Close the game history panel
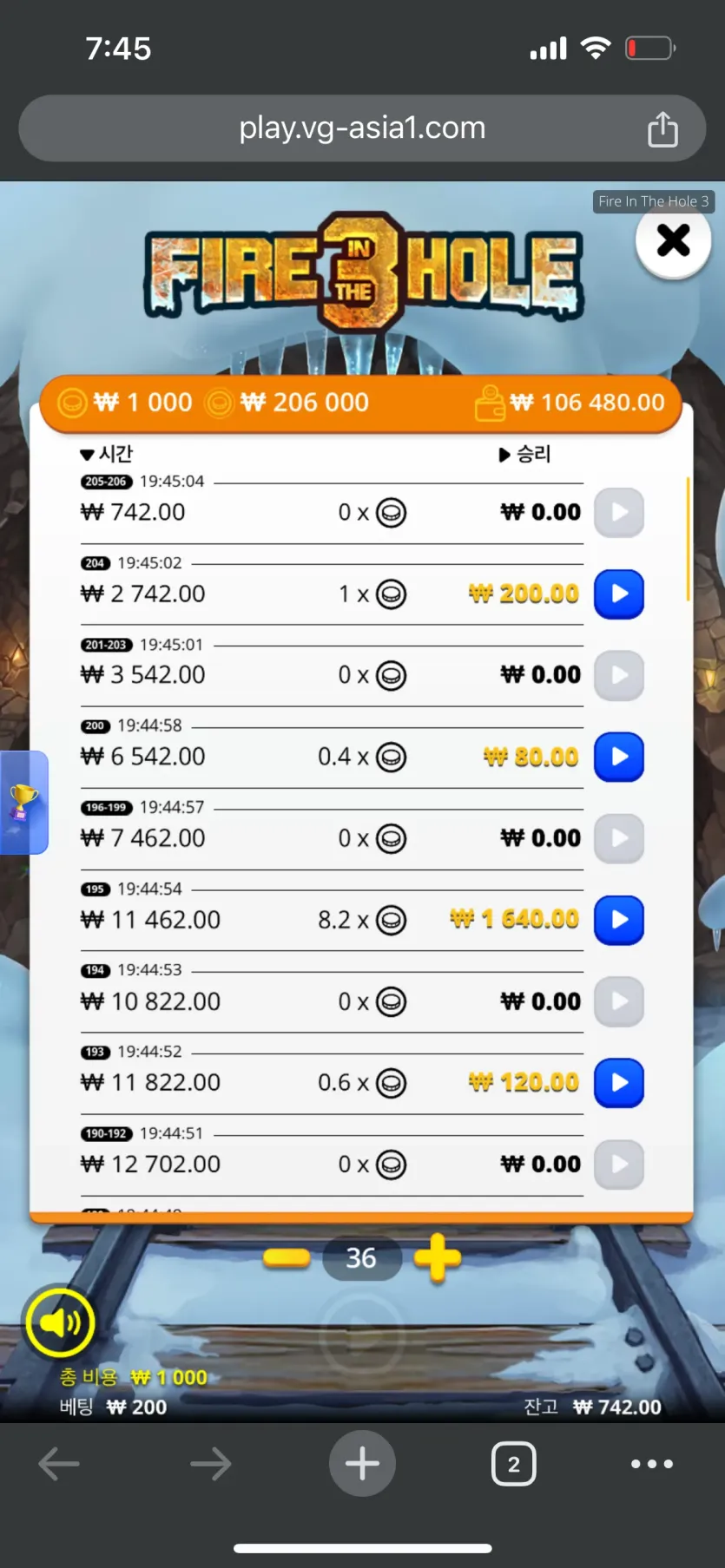The height and width of the screenshot is (1568, 725). 673,240
